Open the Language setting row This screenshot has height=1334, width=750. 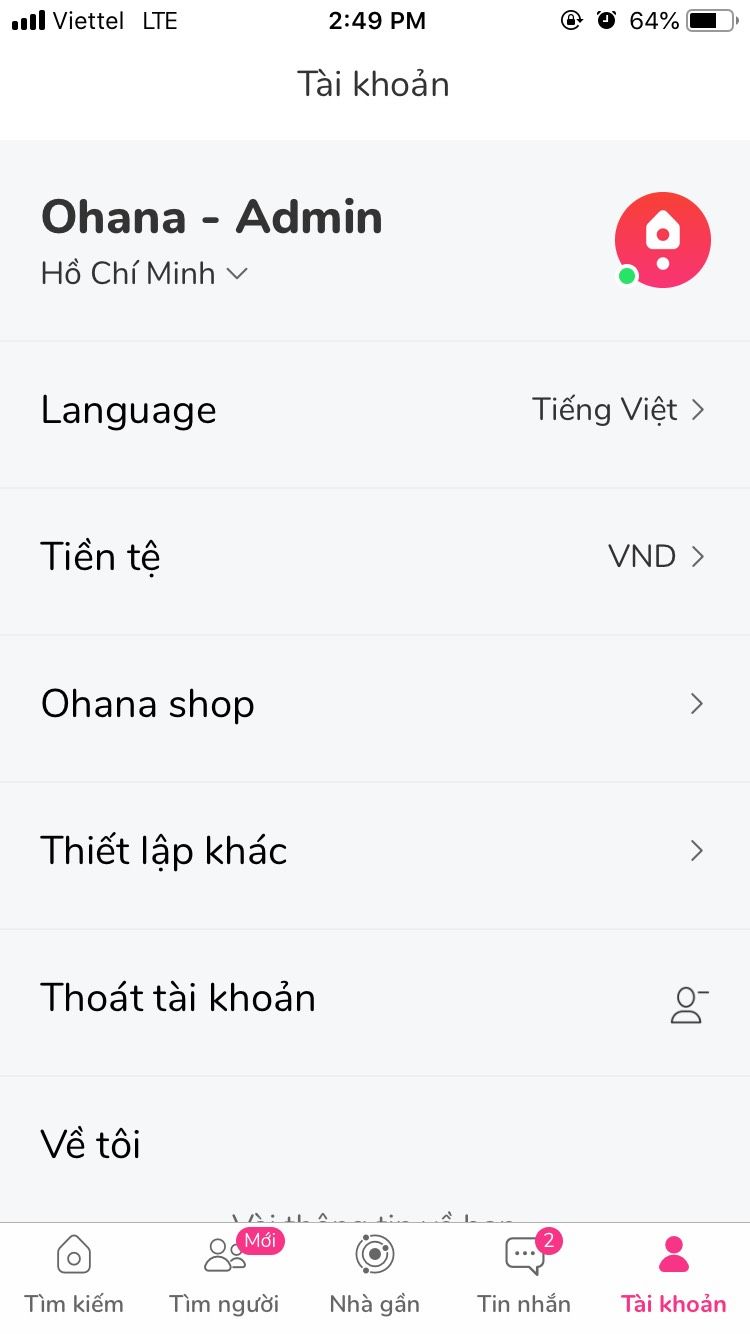point(374,411)
